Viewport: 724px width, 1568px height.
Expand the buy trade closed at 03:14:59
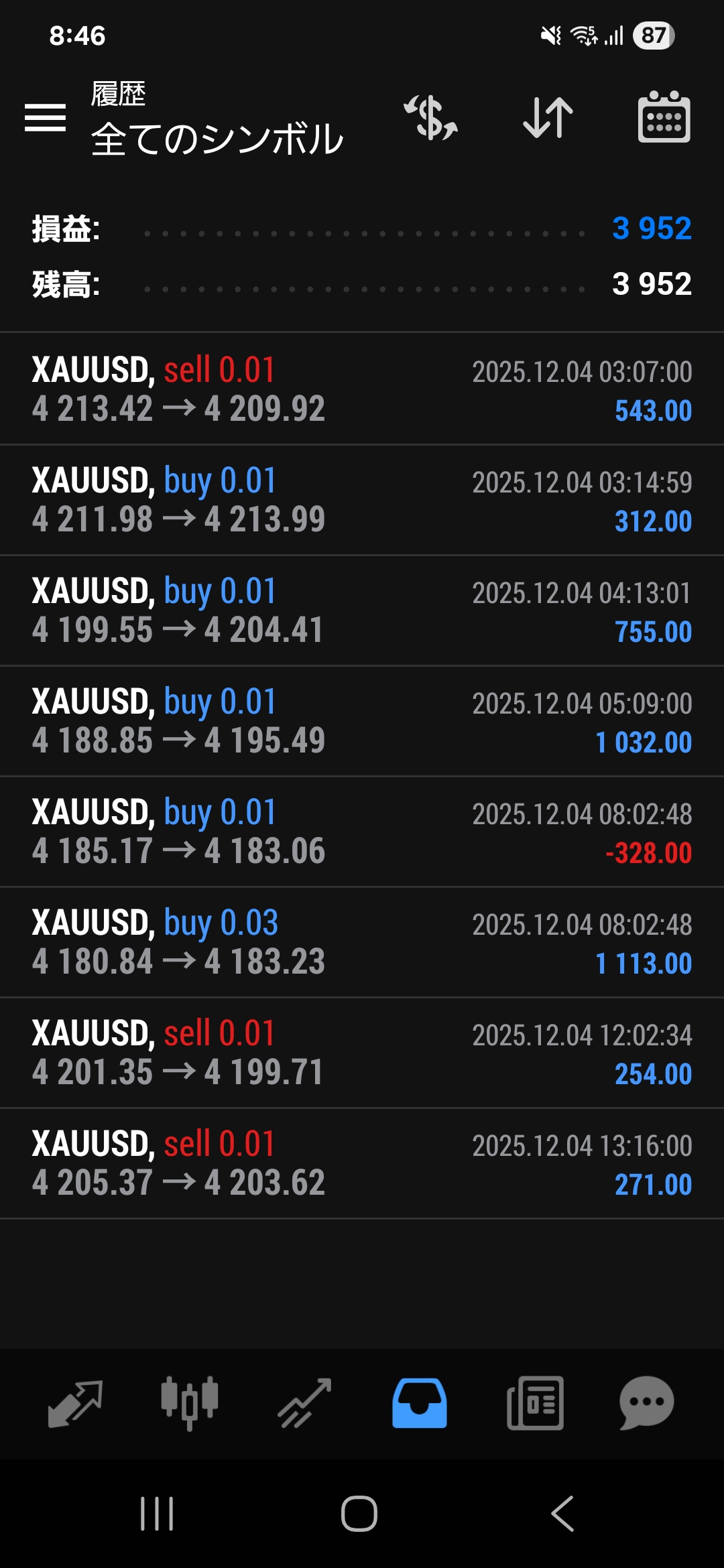[362, 499]
